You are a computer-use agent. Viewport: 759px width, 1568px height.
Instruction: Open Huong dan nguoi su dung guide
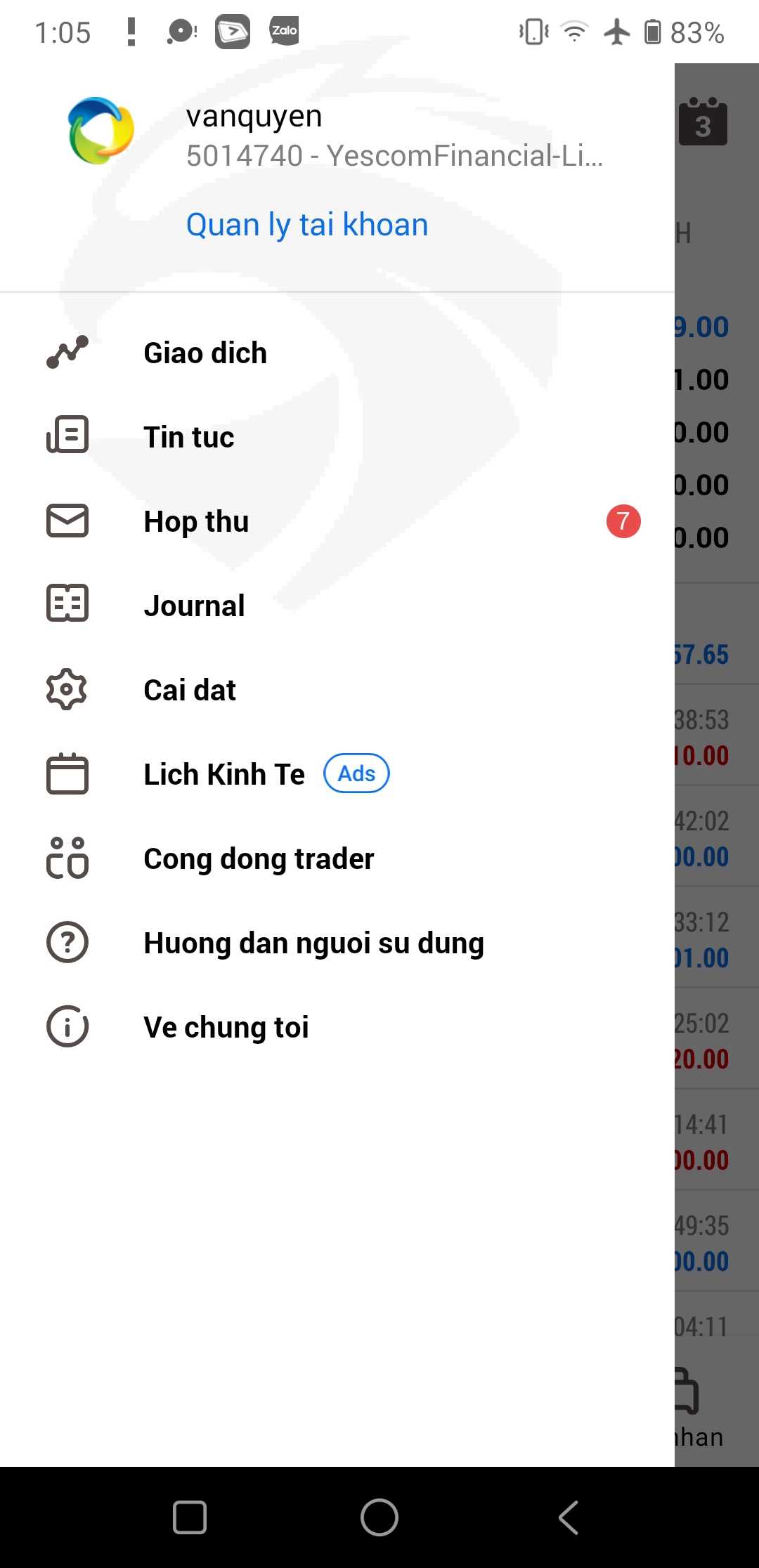337,943
